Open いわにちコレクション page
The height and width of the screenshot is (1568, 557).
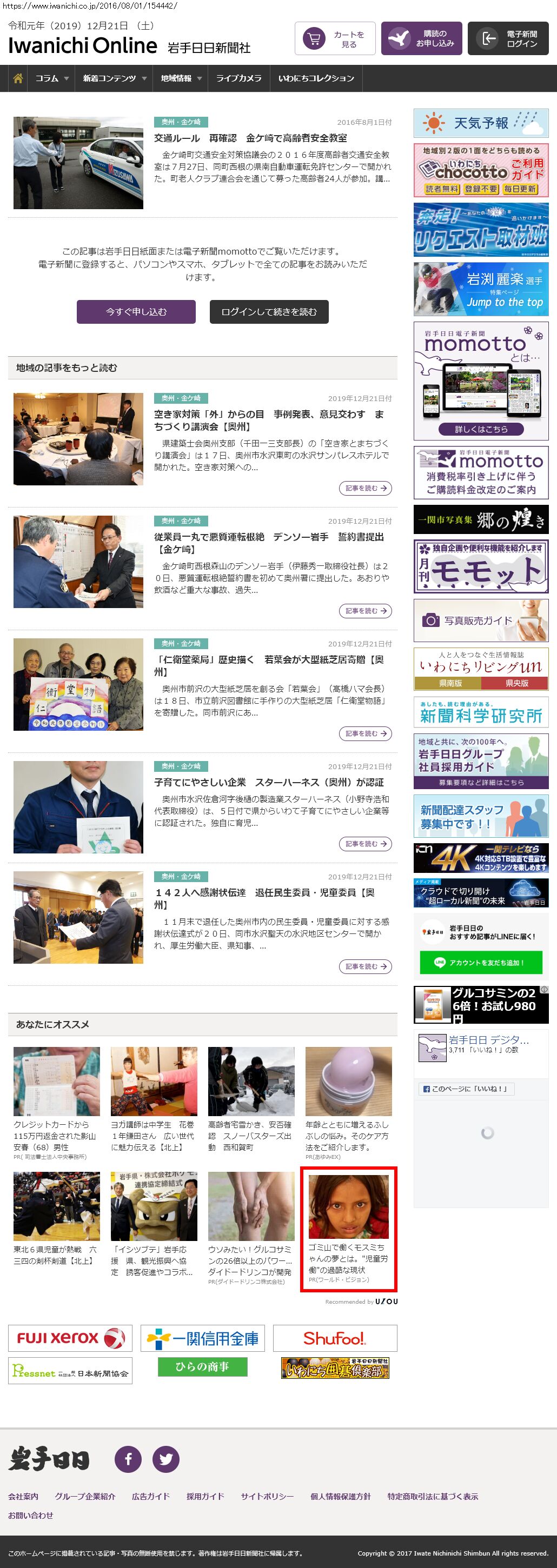(316, 78)
